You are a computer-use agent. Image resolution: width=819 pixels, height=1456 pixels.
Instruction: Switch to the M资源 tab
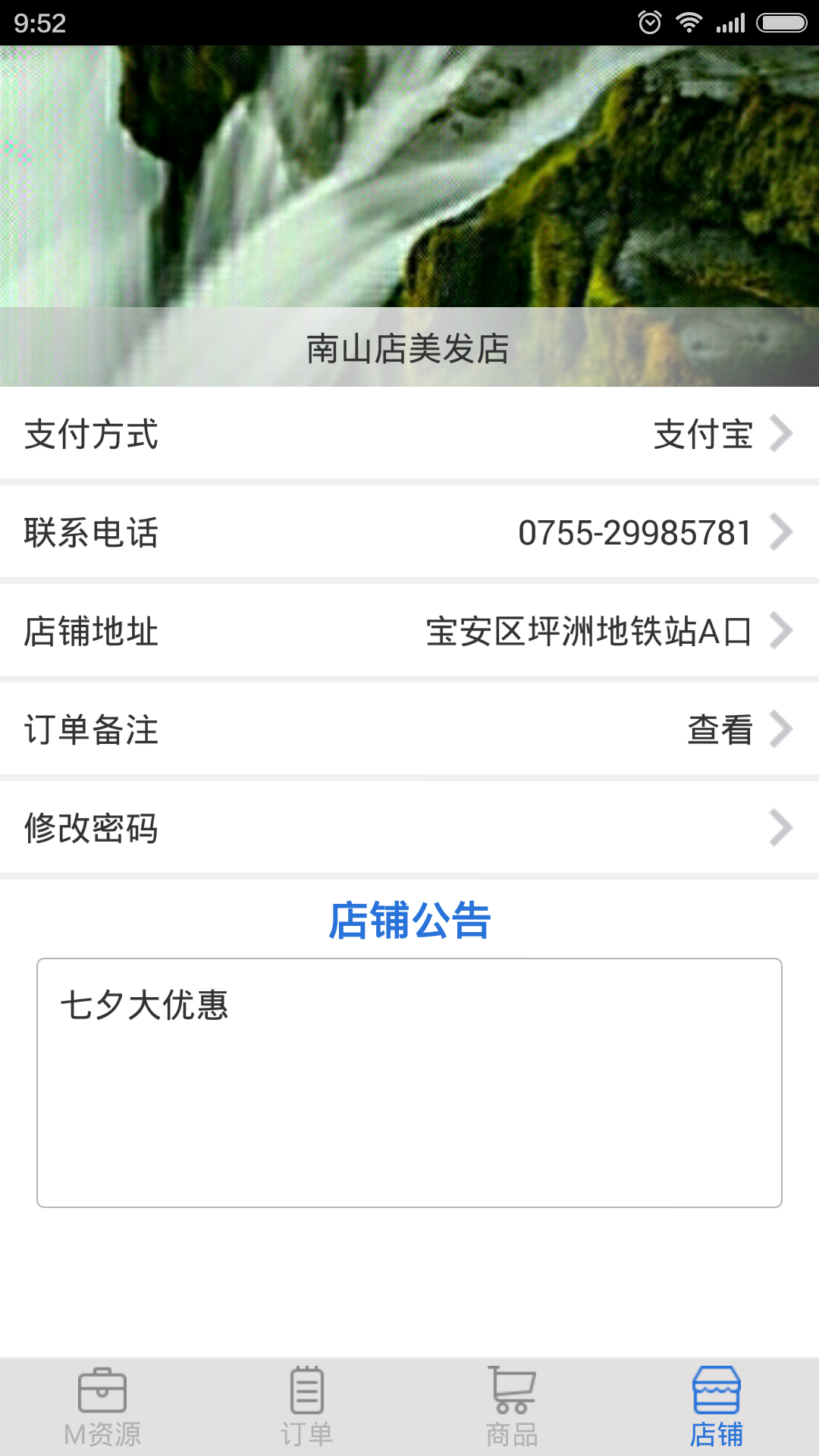pos(102,1407)
